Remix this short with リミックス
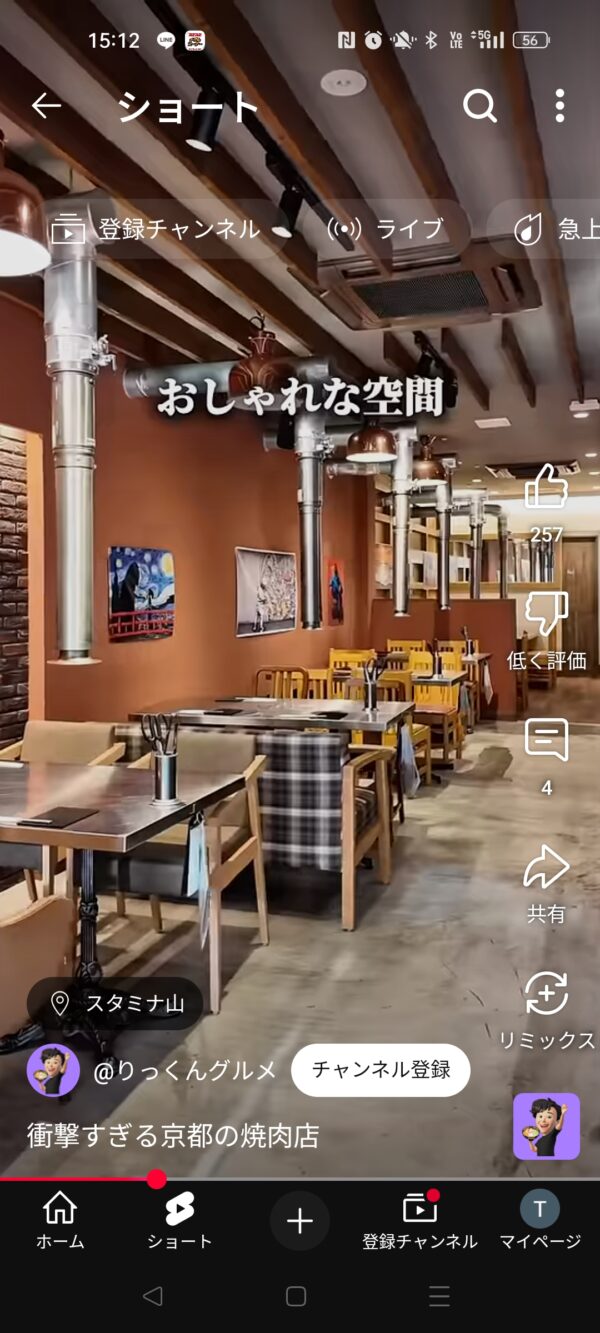This screenshot has width=600, height=1333. tap(546, 995)
